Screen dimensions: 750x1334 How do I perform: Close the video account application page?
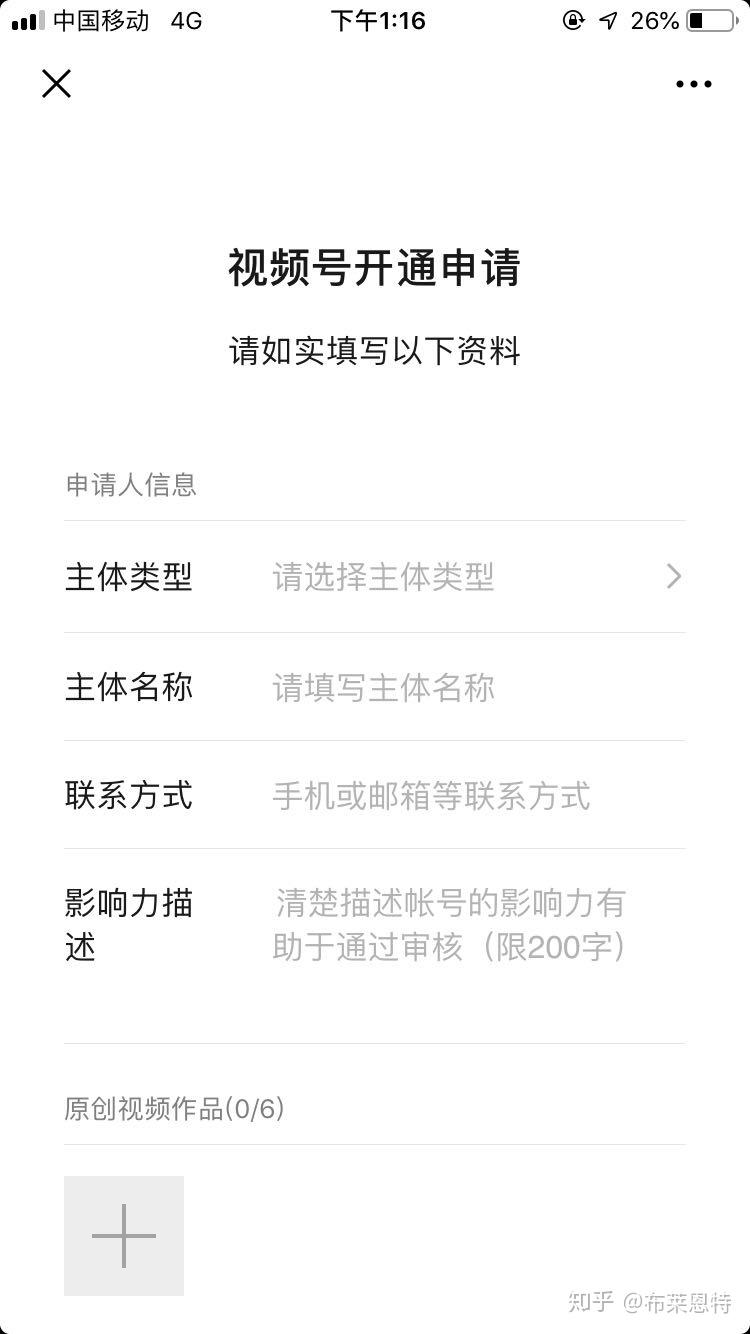57,84
